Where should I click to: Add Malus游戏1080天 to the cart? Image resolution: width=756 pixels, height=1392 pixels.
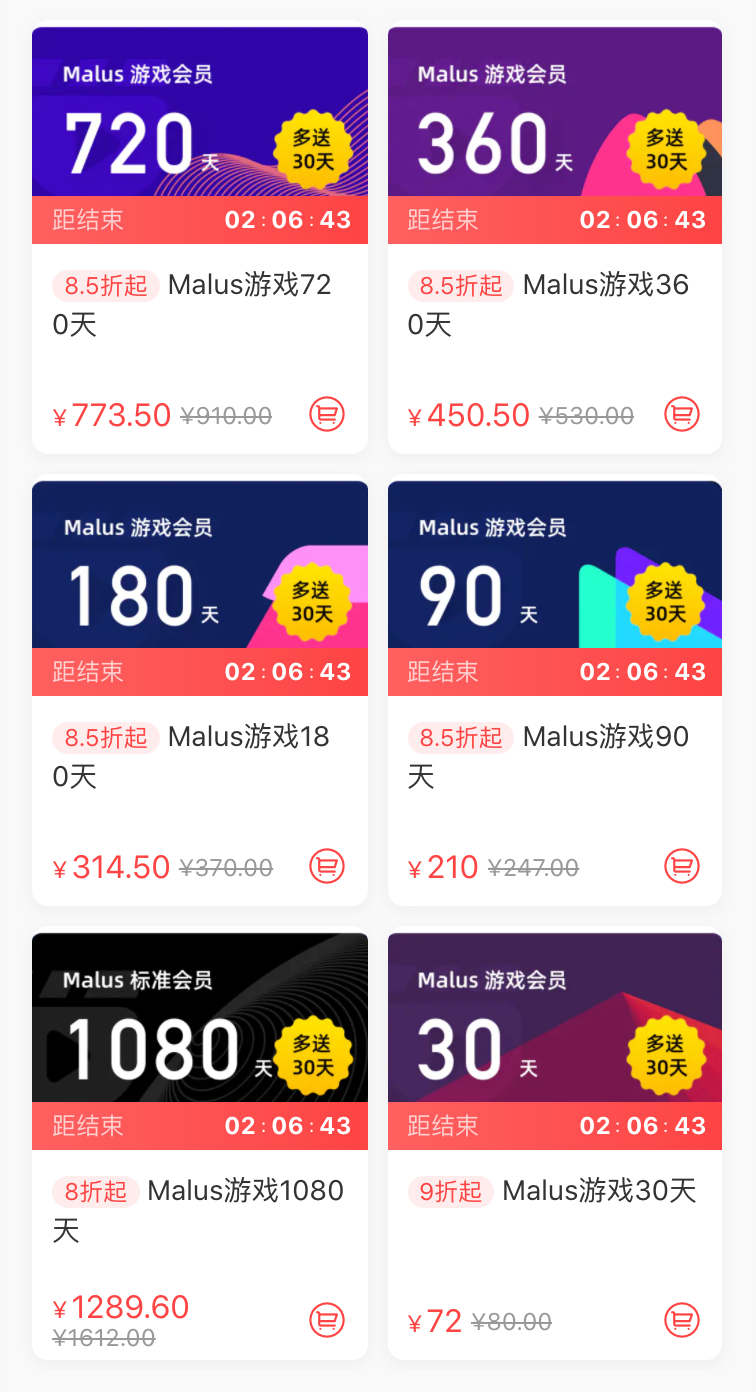pos(327,1320)
